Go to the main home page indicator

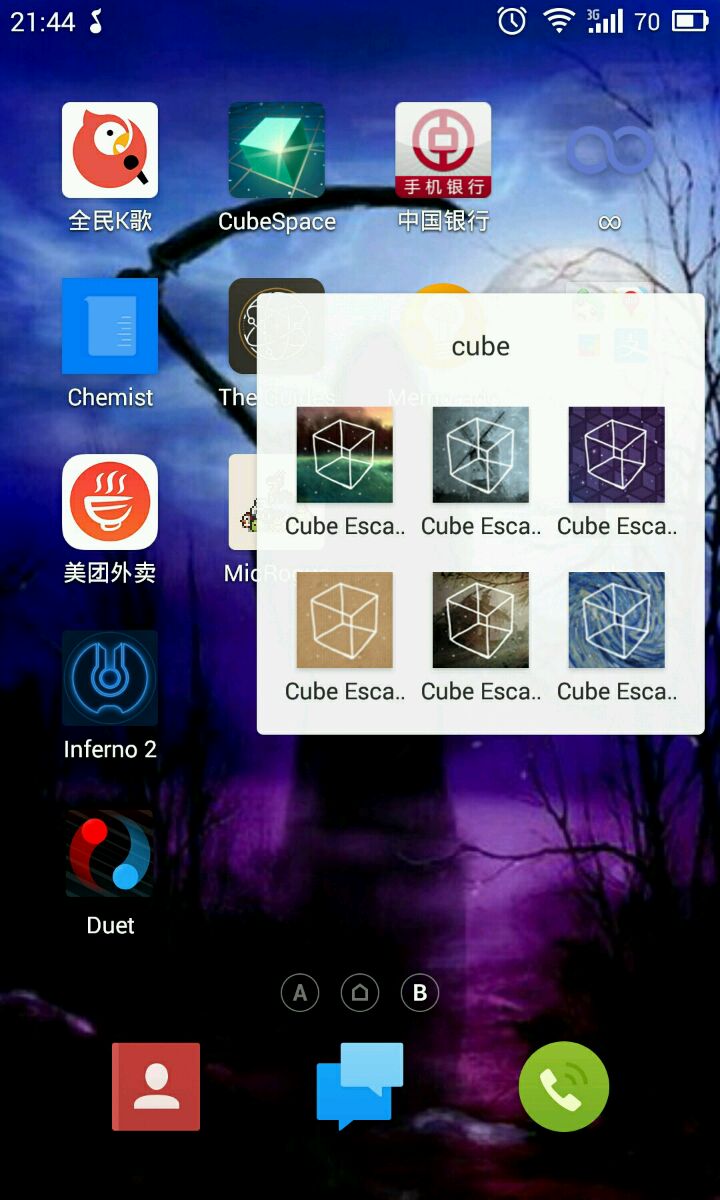360,993
